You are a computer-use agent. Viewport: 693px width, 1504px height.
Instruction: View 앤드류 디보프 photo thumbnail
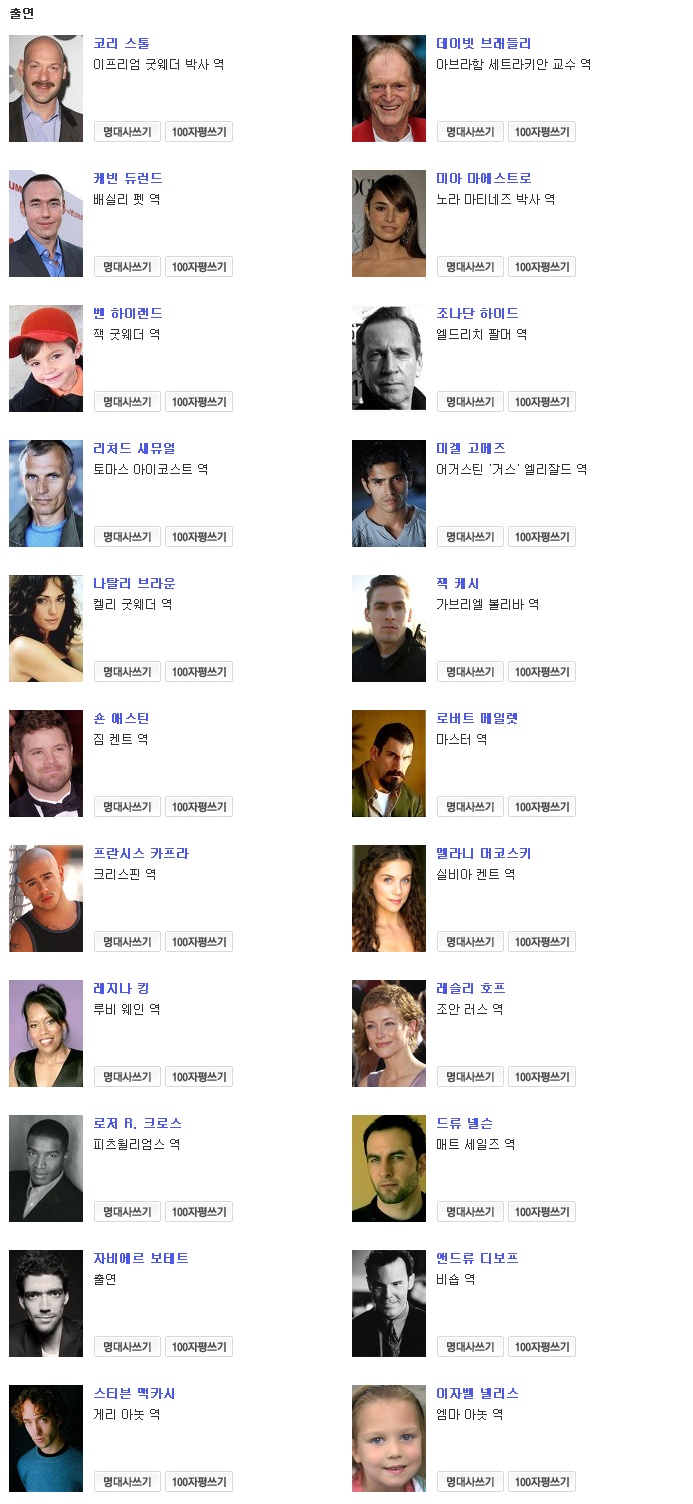tap(389, 1303)
